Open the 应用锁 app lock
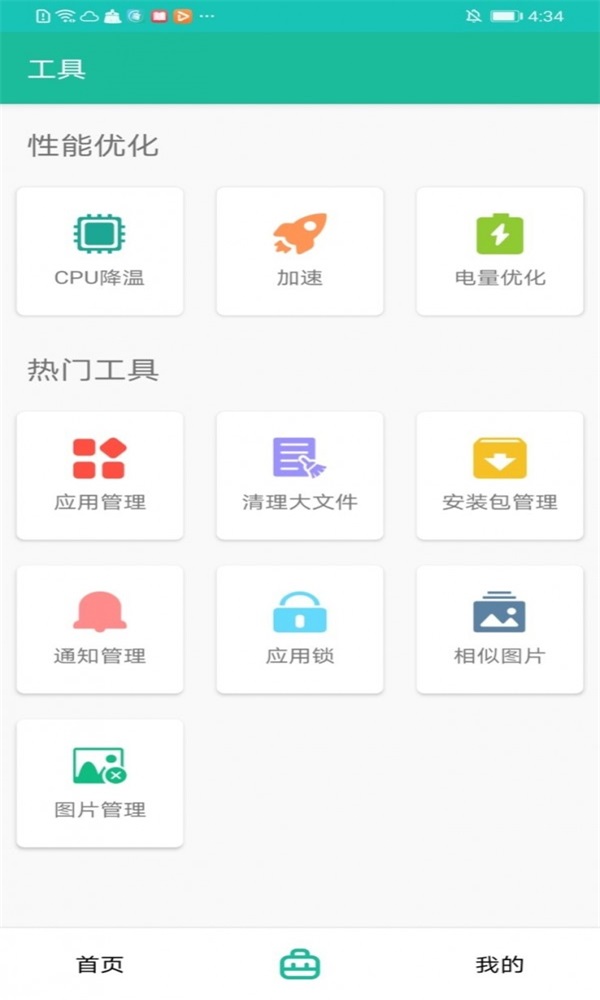Image resolution: width=600 pixels, height=1000 pixels. pyautogui.click(x=300, y=629)
